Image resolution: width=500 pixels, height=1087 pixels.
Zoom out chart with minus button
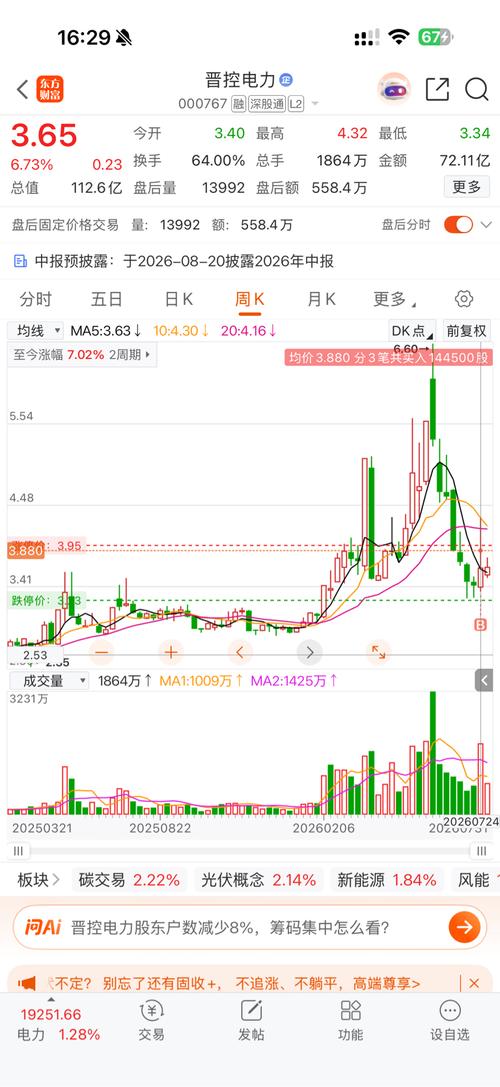coord(102,652)
